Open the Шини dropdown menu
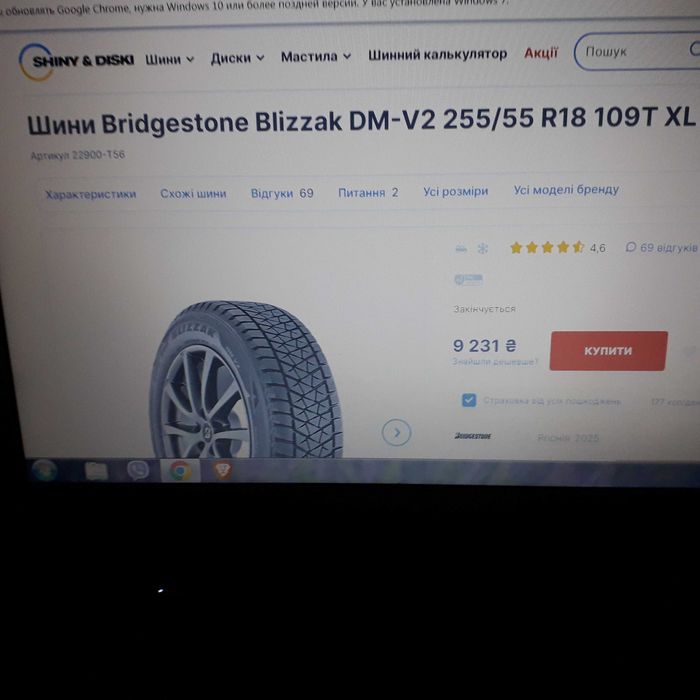The image size is (700, 700). coord(169,59)
